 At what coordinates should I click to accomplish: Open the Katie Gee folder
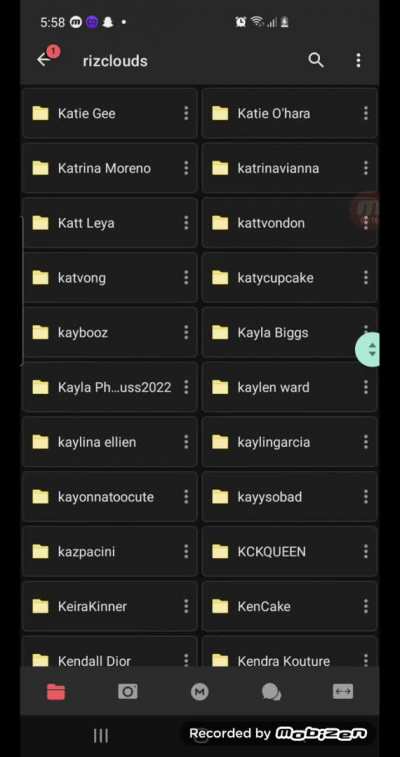(110, 113)
